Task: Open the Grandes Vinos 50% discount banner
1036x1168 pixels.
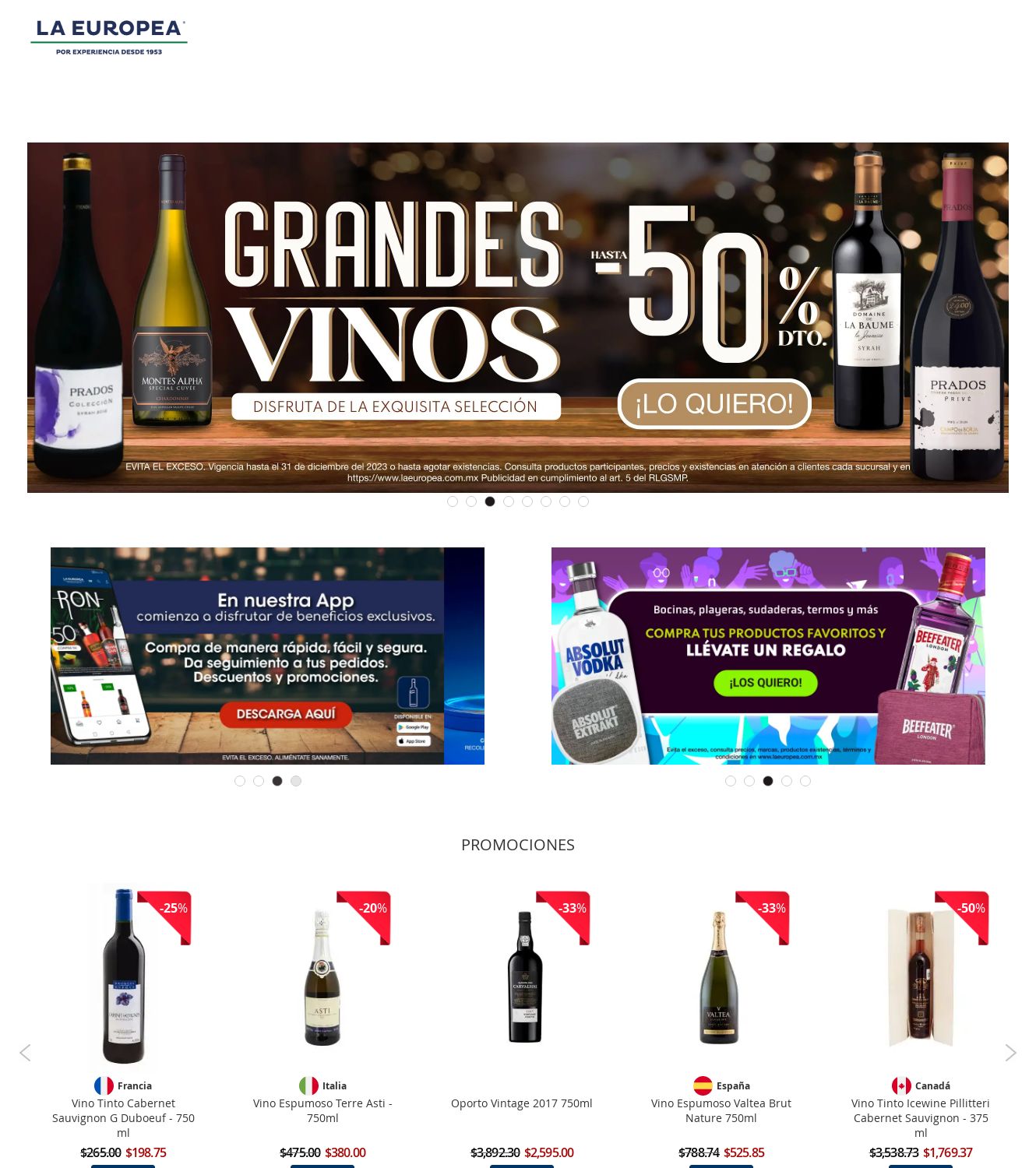Action: [517, 317]
